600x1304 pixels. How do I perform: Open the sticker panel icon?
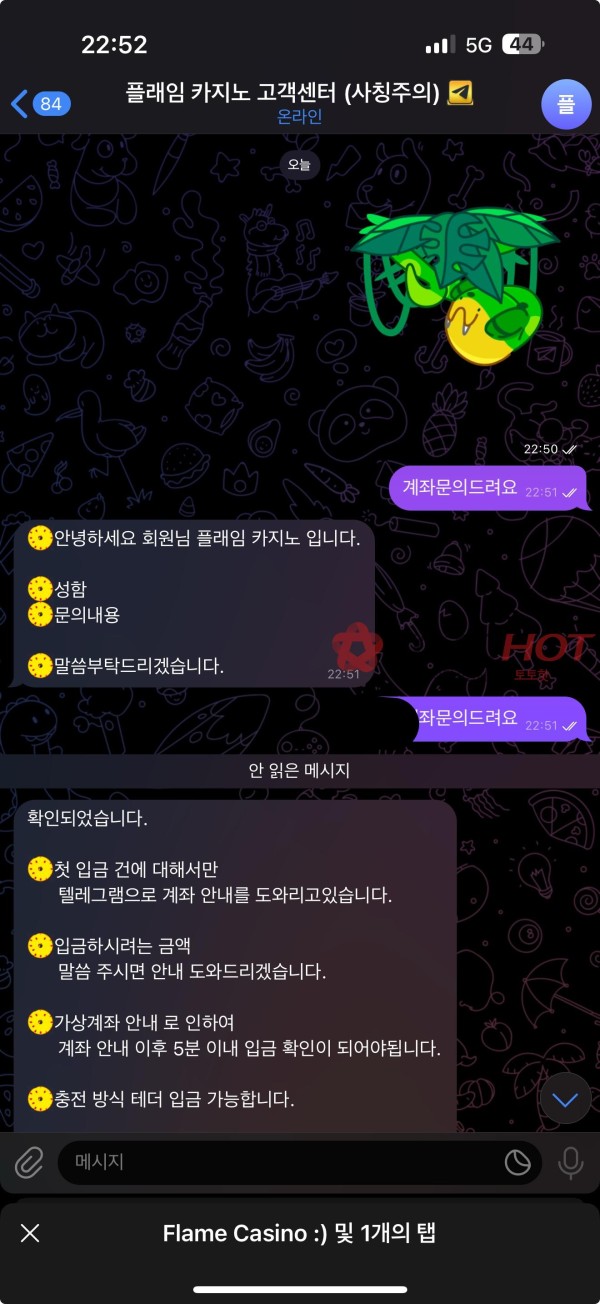pyautogui.click(x=517, y=1162)
